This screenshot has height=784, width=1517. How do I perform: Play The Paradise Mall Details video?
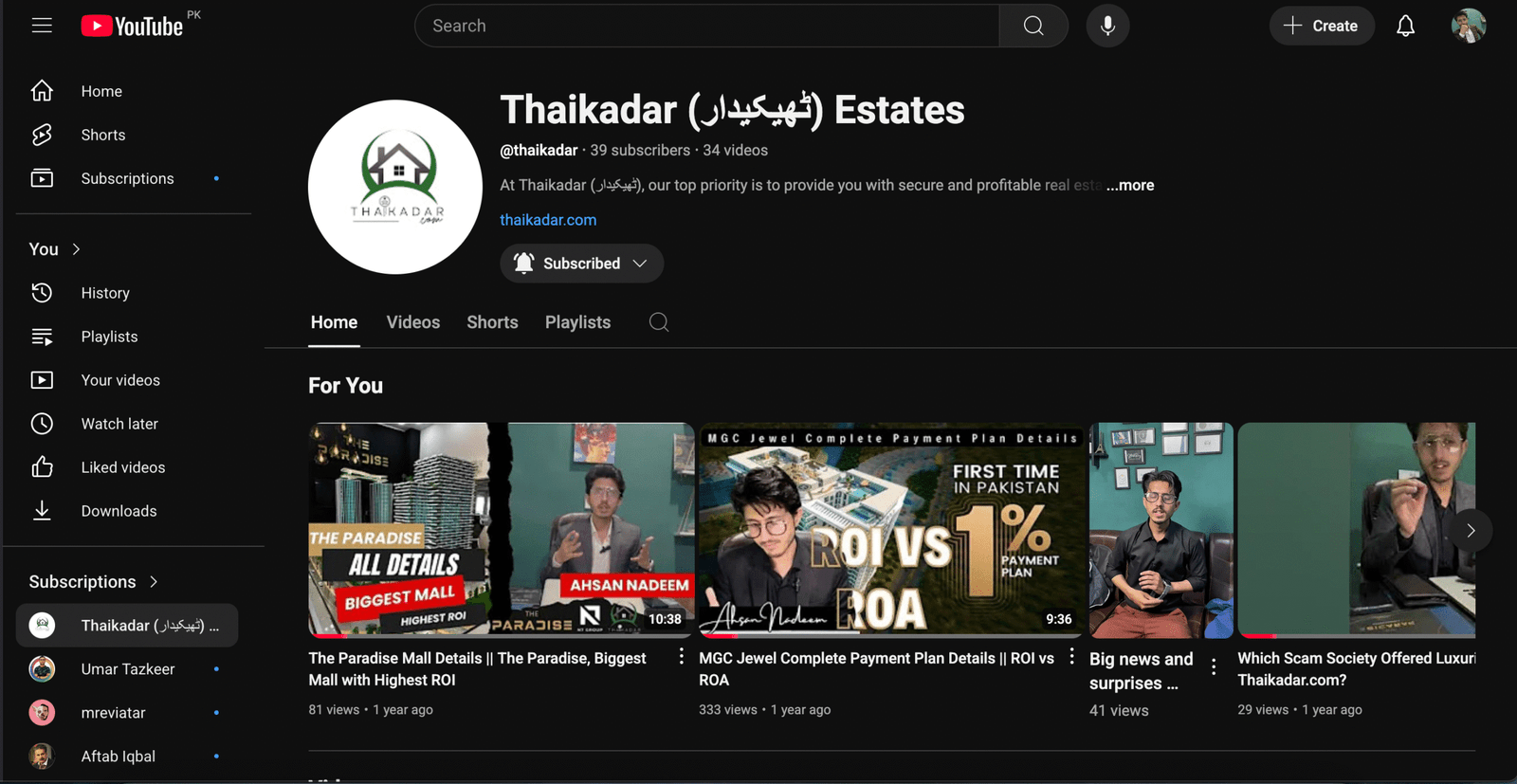click(501, 529)
